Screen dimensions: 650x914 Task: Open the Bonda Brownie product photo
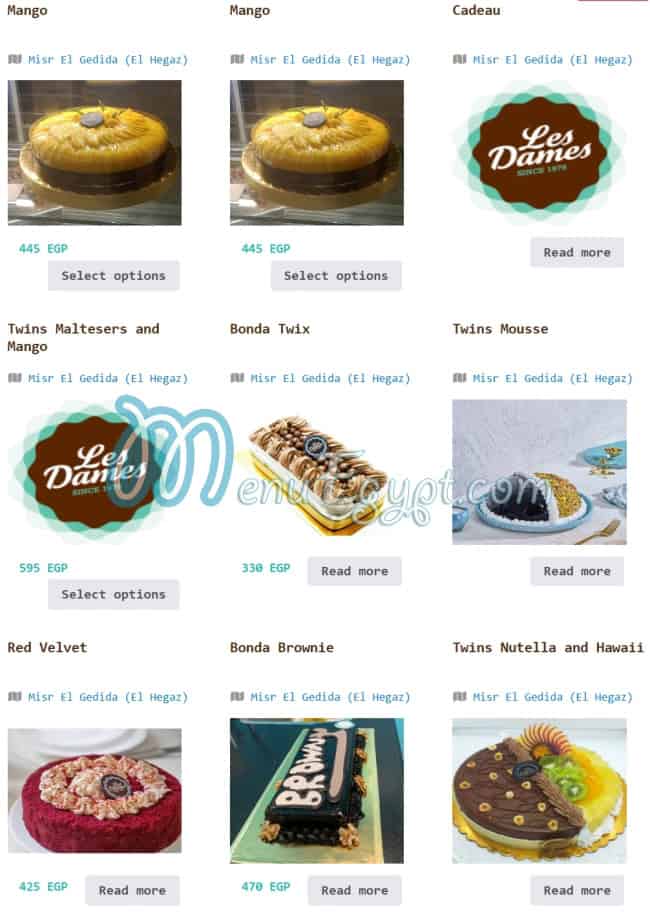click(x=316, y=790)
